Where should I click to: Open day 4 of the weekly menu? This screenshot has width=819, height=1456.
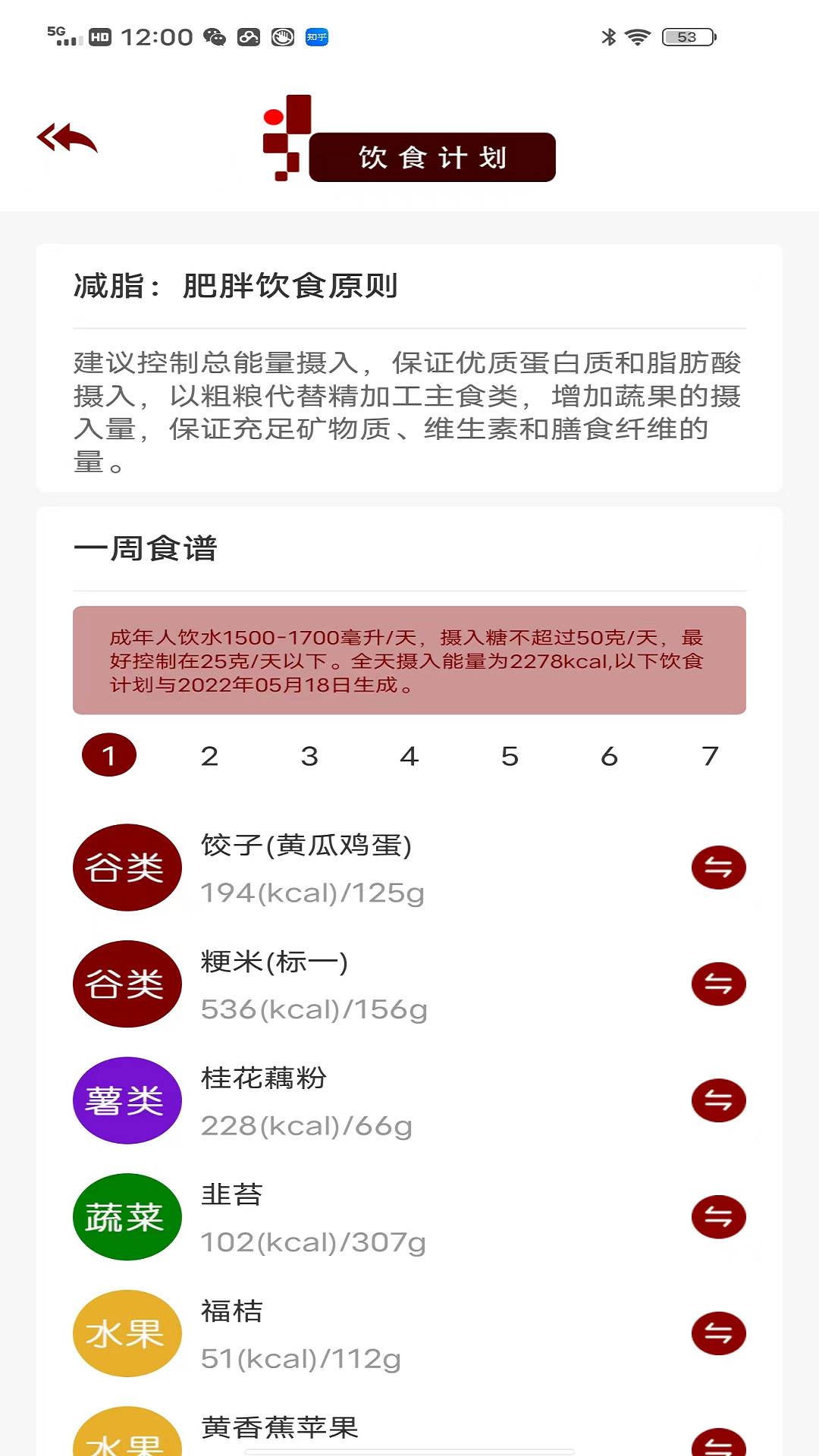(409, 756)
